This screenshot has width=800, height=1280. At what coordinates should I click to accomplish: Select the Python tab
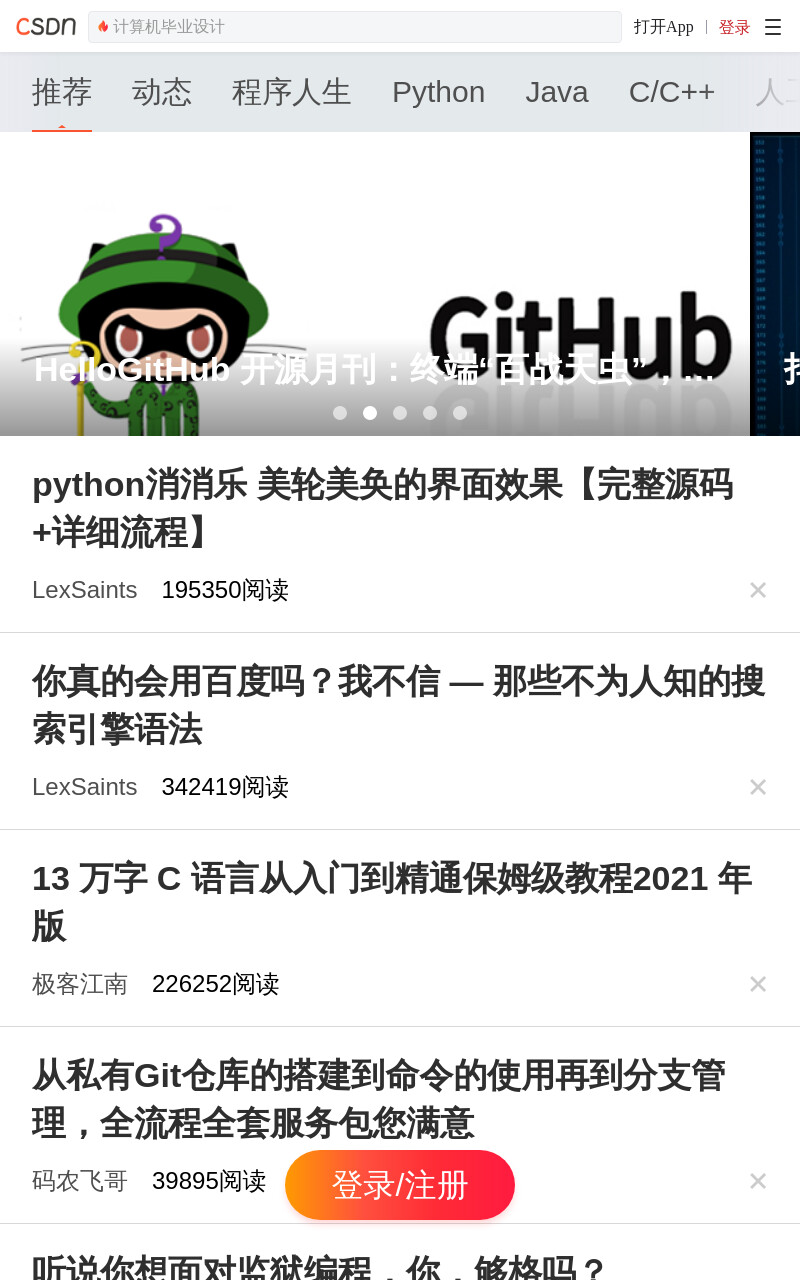coord(438,92)
